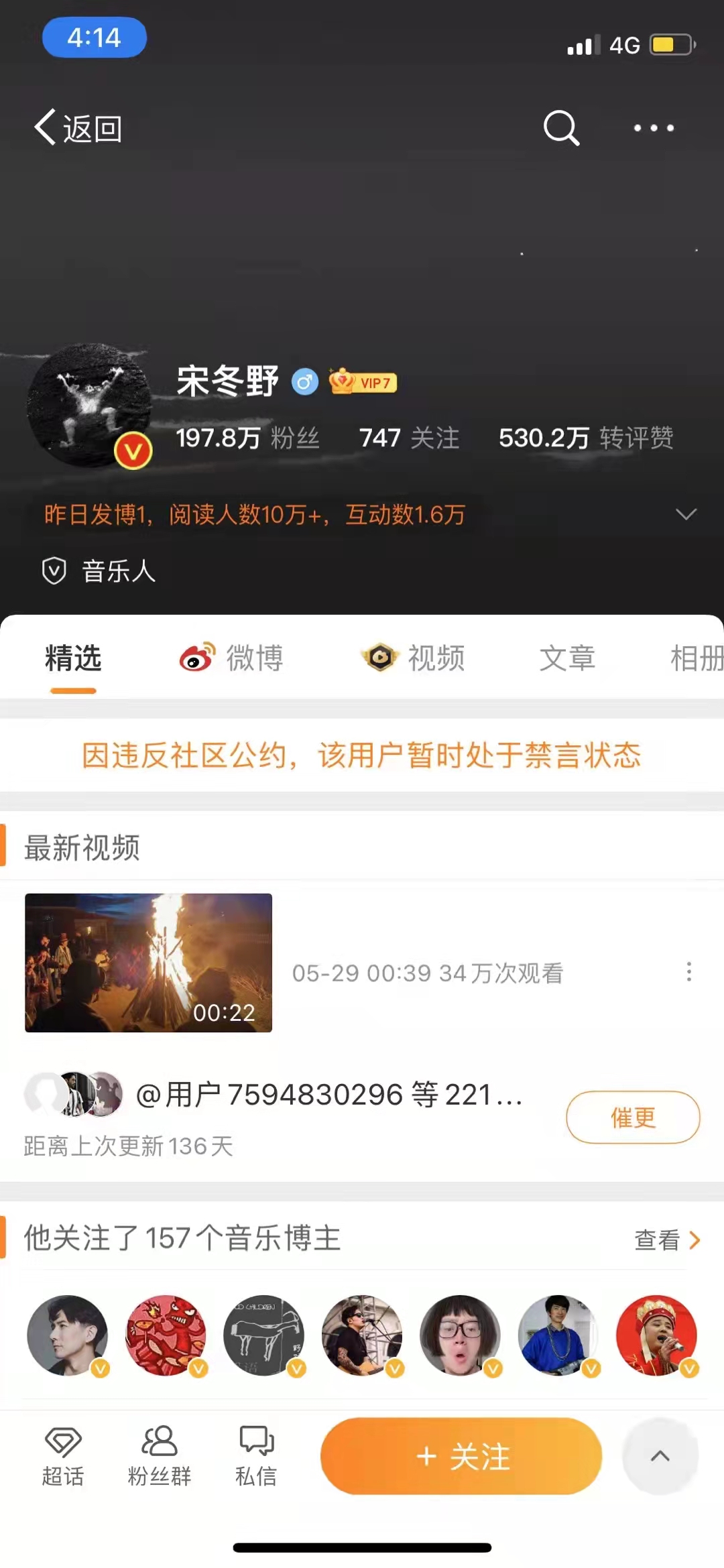View the 关注 following list
Image resolution: width=724 pixels, height=1568 pixels.
pyautogui.click(x=409, y=438)
